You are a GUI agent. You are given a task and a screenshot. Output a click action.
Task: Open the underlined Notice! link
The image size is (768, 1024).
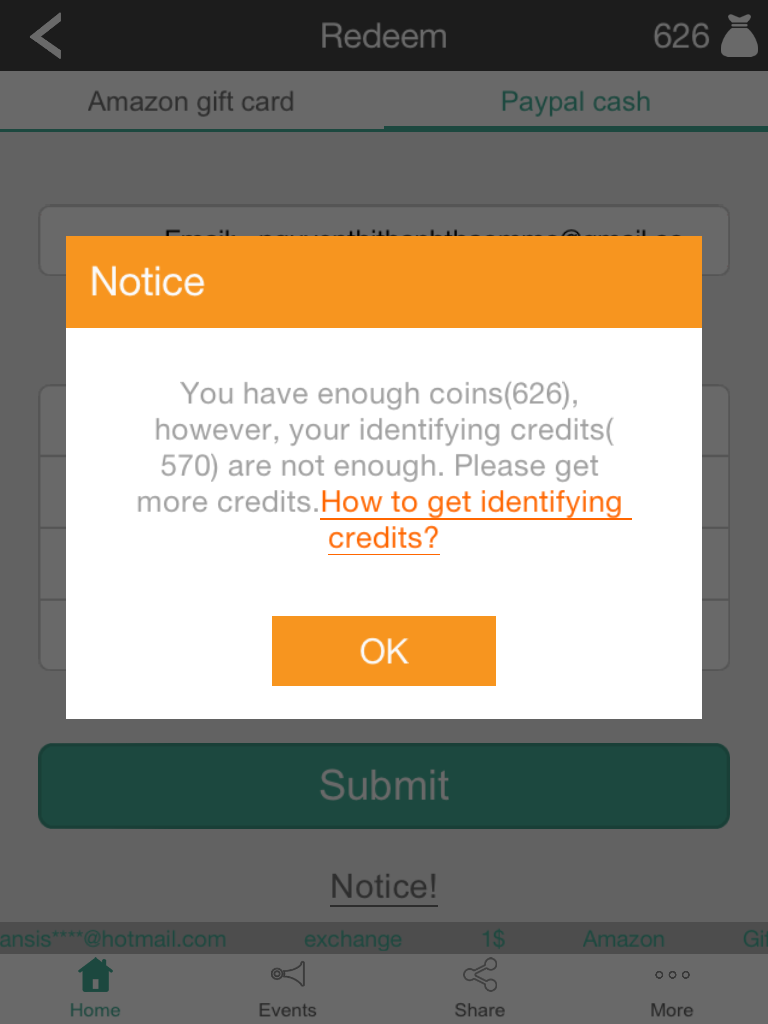(384, 886)
